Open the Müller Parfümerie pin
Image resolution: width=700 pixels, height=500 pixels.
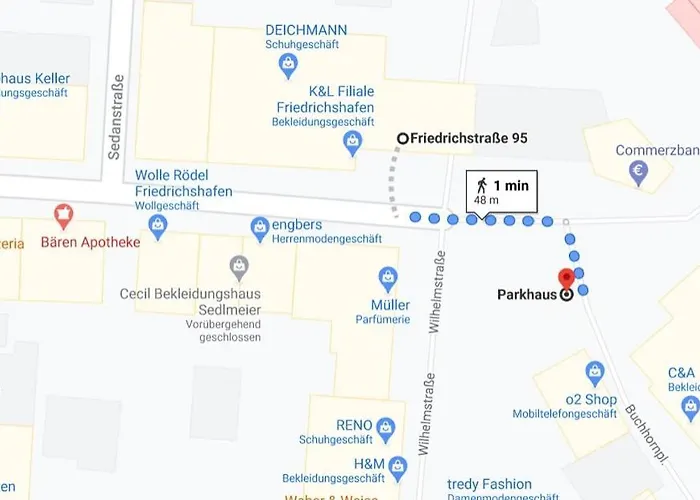point(388,276)
